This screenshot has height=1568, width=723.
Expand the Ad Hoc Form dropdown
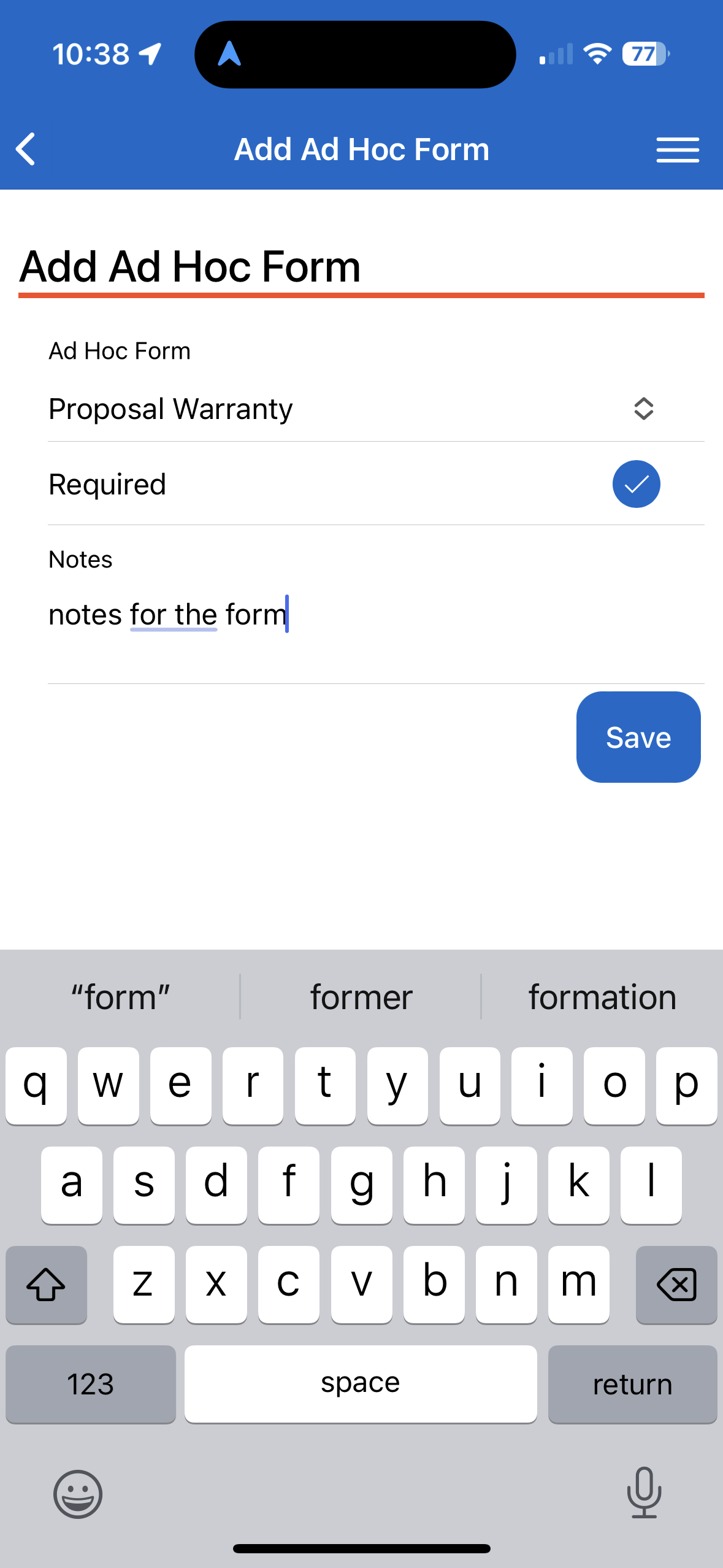(643, 409)
